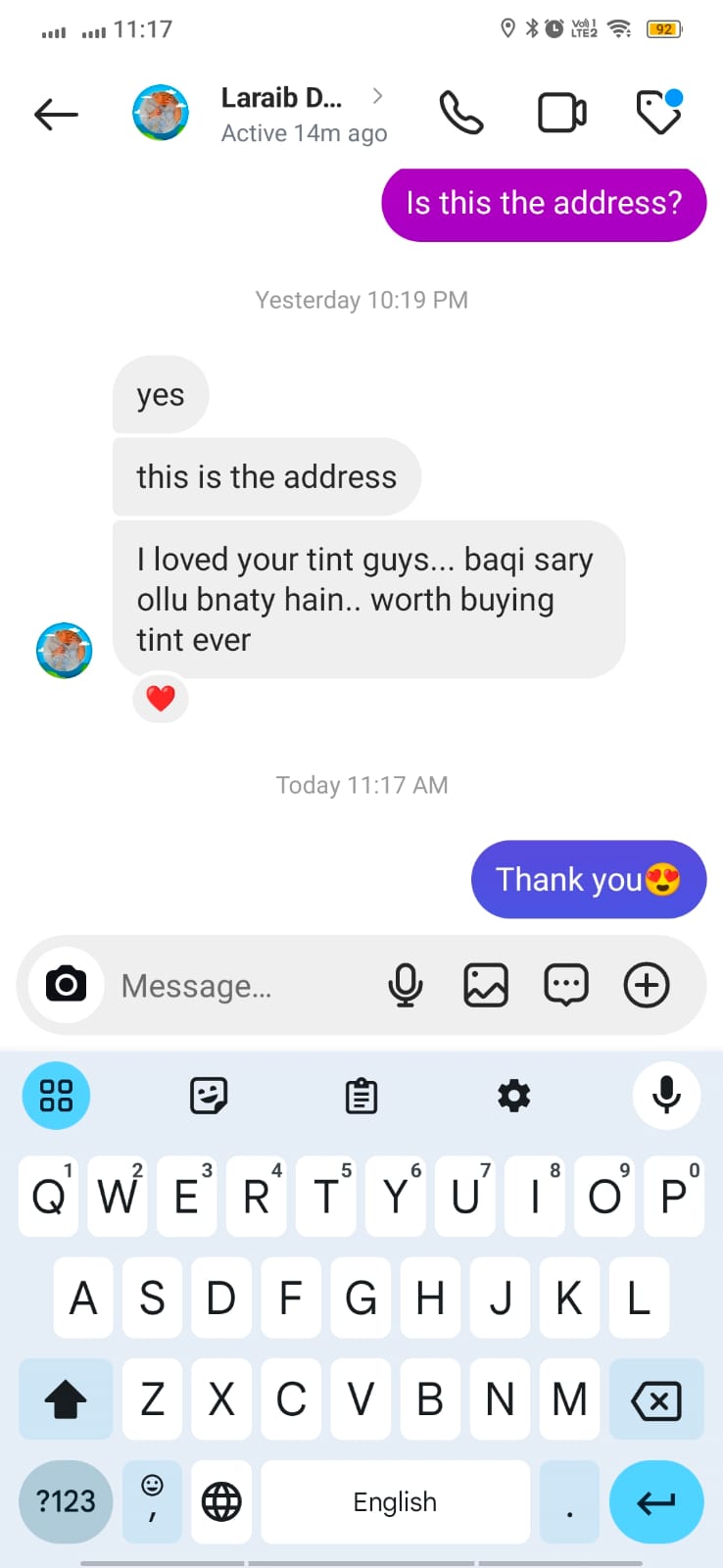
Task: Tap the heart reaction under tint message
Action: 161,699
